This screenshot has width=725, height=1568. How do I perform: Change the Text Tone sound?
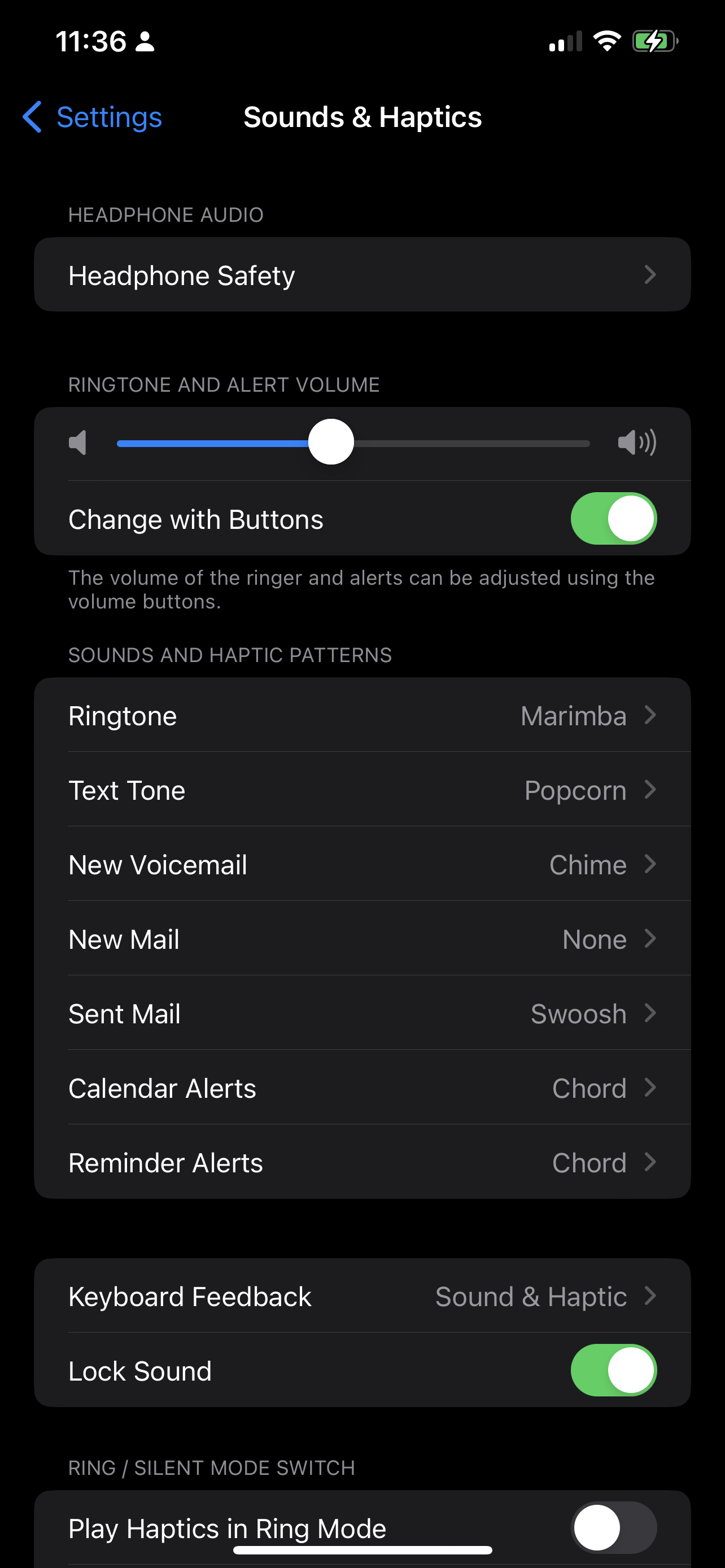(x=362, y=790)
